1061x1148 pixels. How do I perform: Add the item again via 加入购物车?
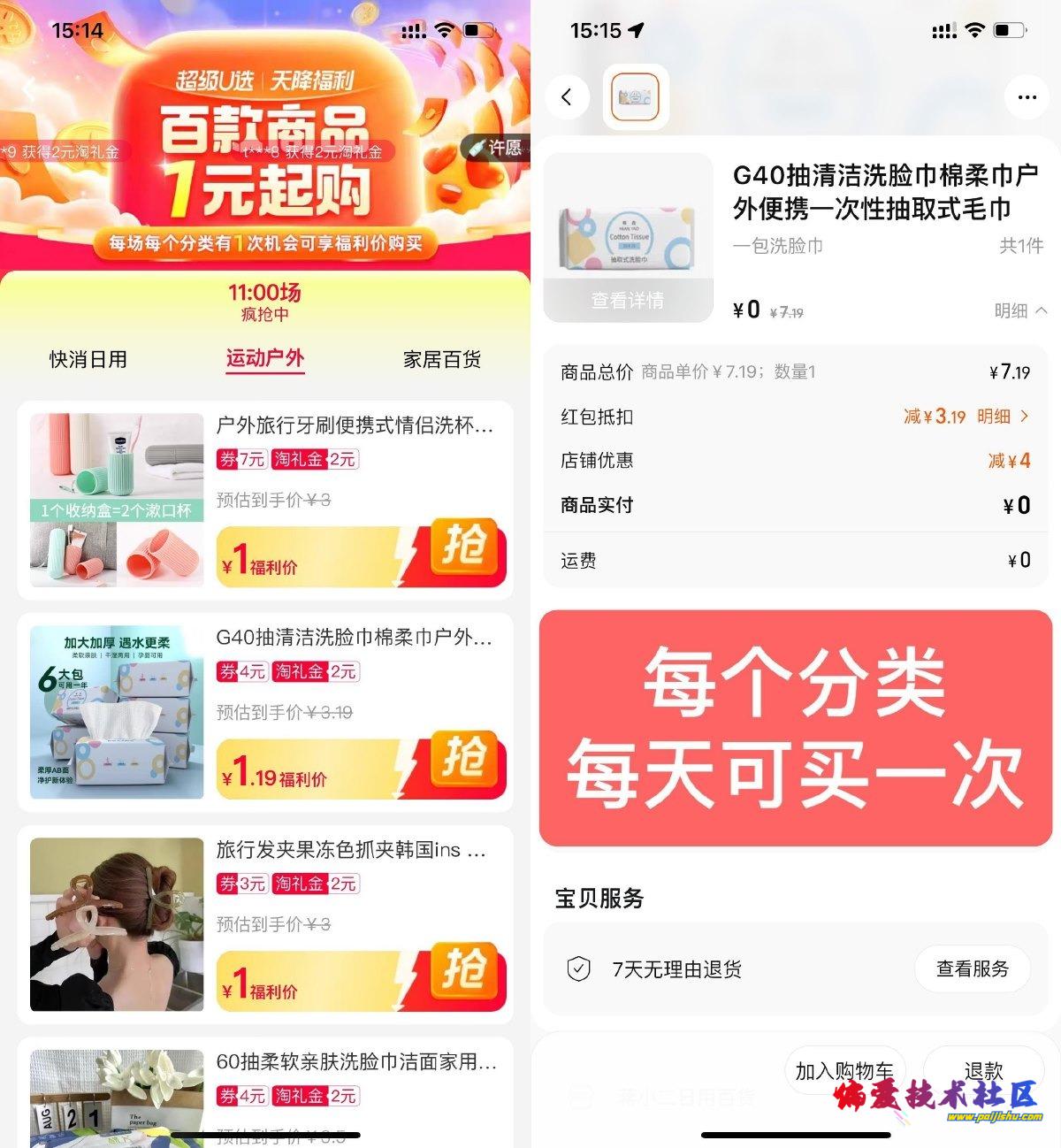pos(843,1071)
